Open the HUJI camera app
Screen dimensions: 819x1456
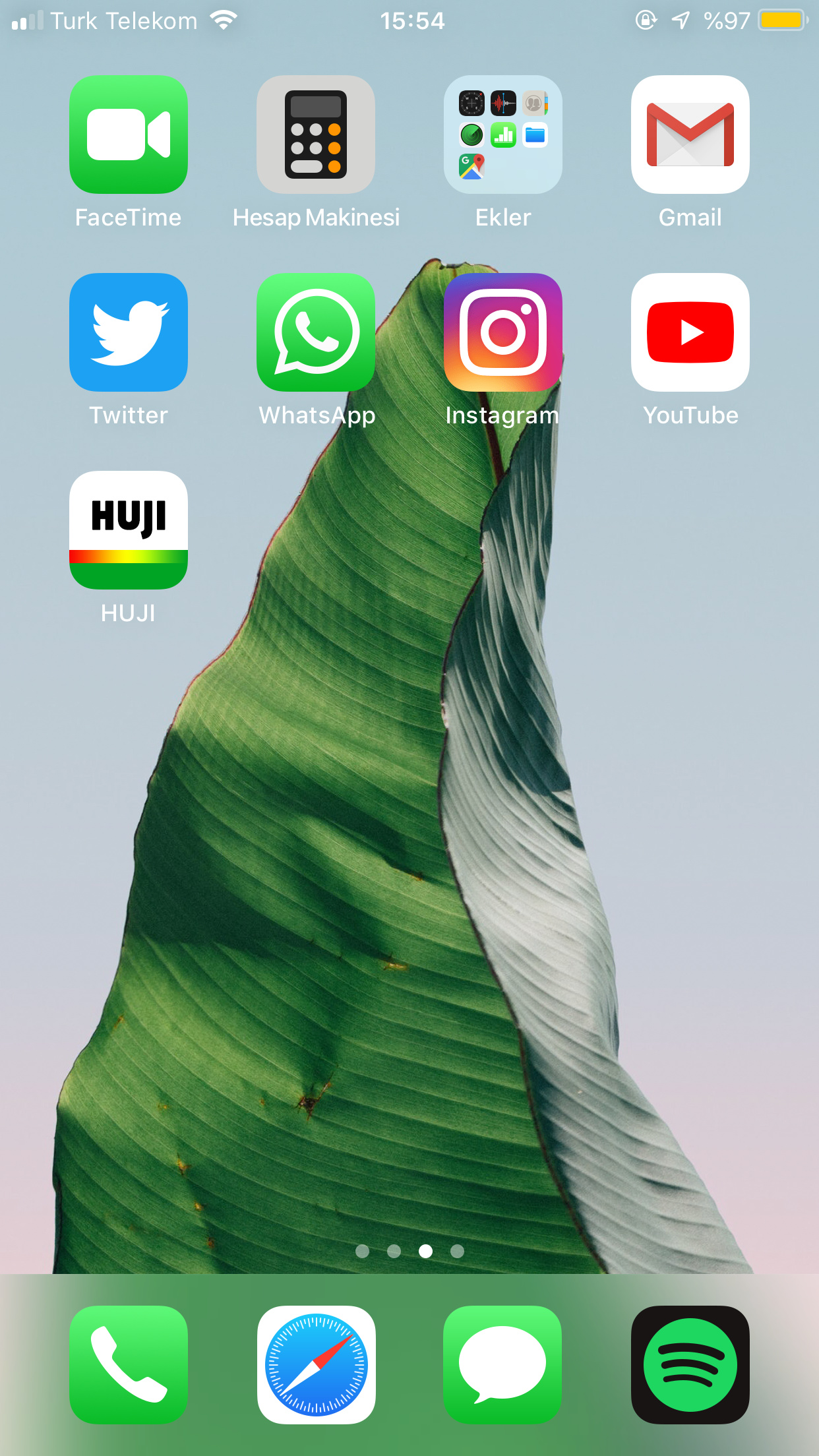pyautogui.click(x=129, y=530)
